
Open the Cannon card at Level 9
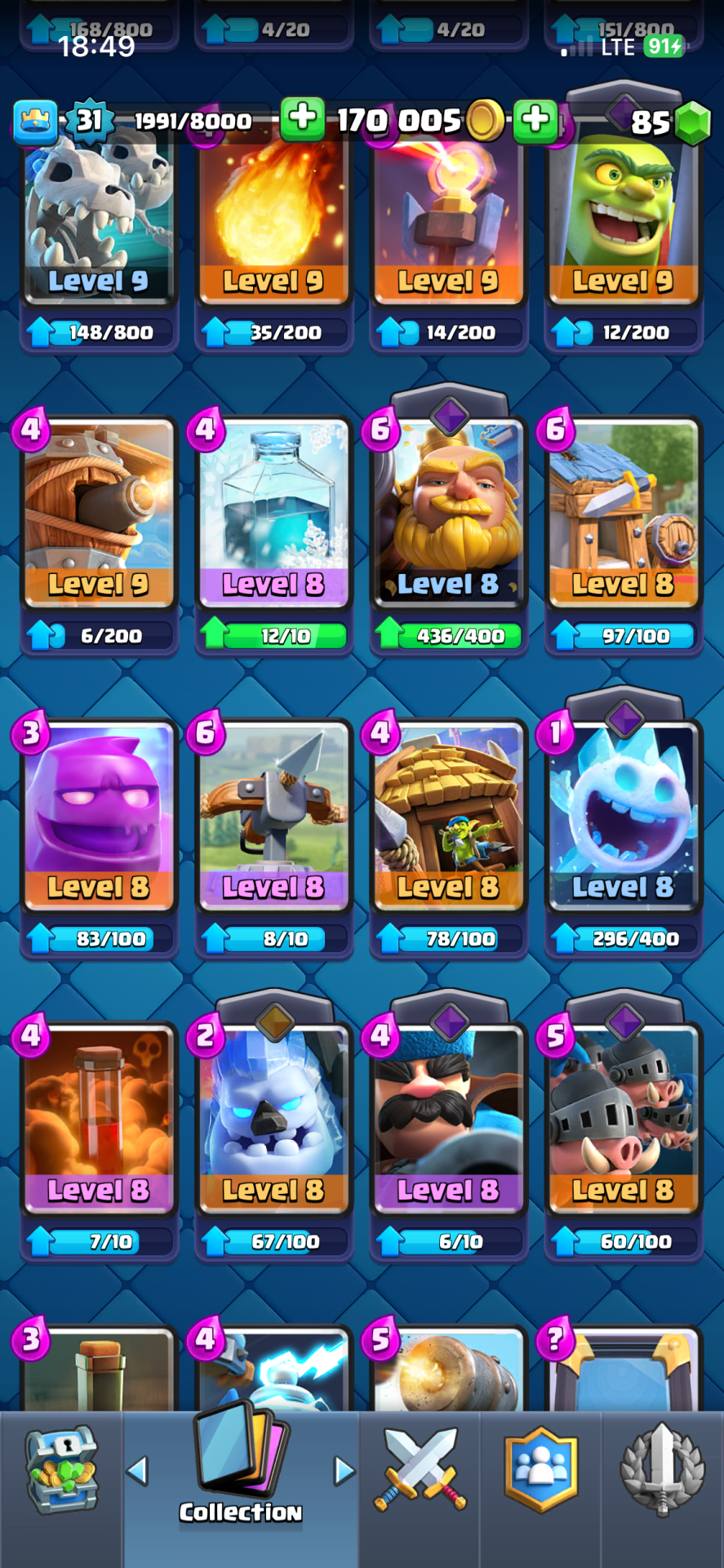point(99,514)
